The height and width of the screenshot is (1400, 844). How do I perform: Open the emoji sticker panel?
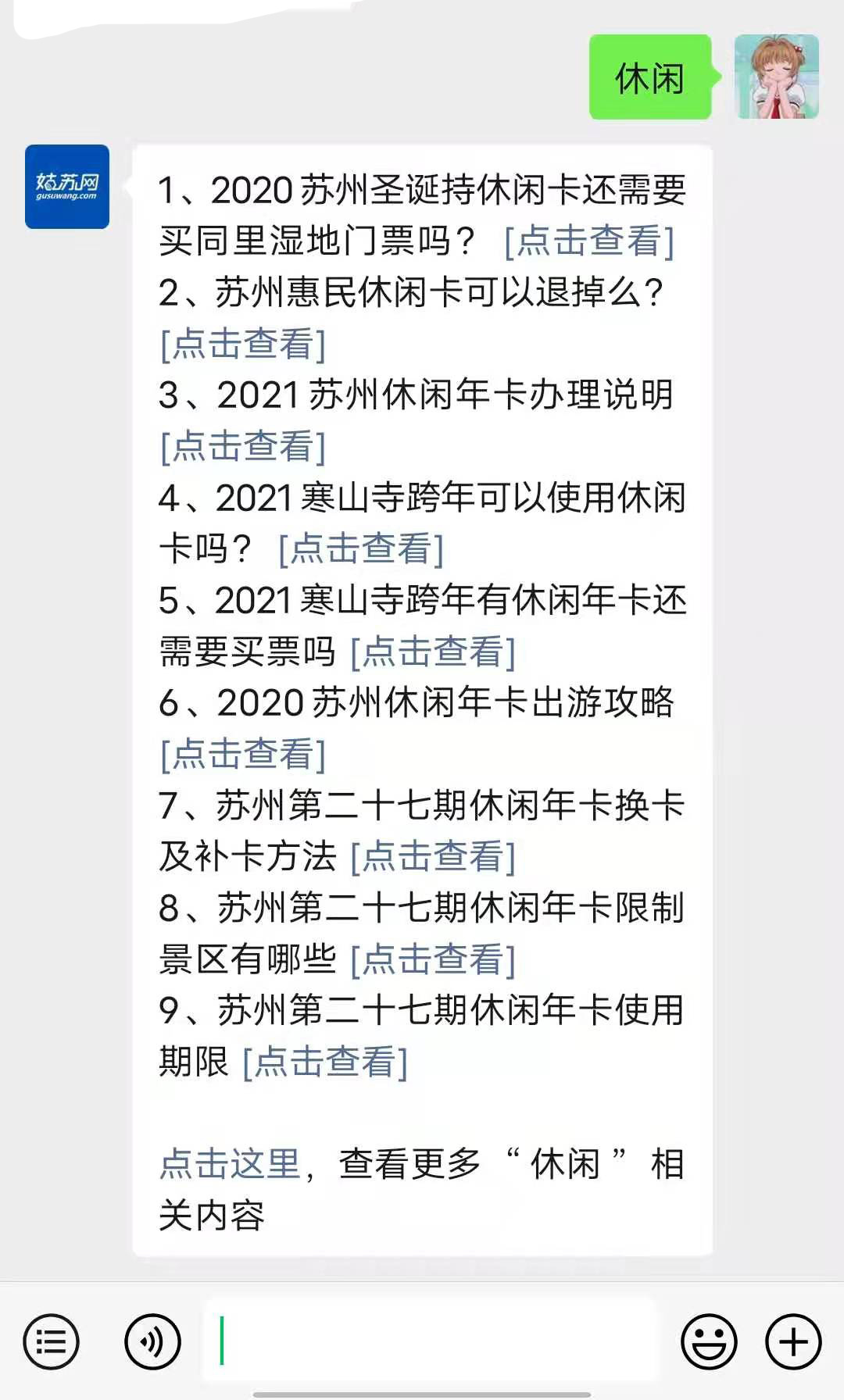coord(709,1342)
